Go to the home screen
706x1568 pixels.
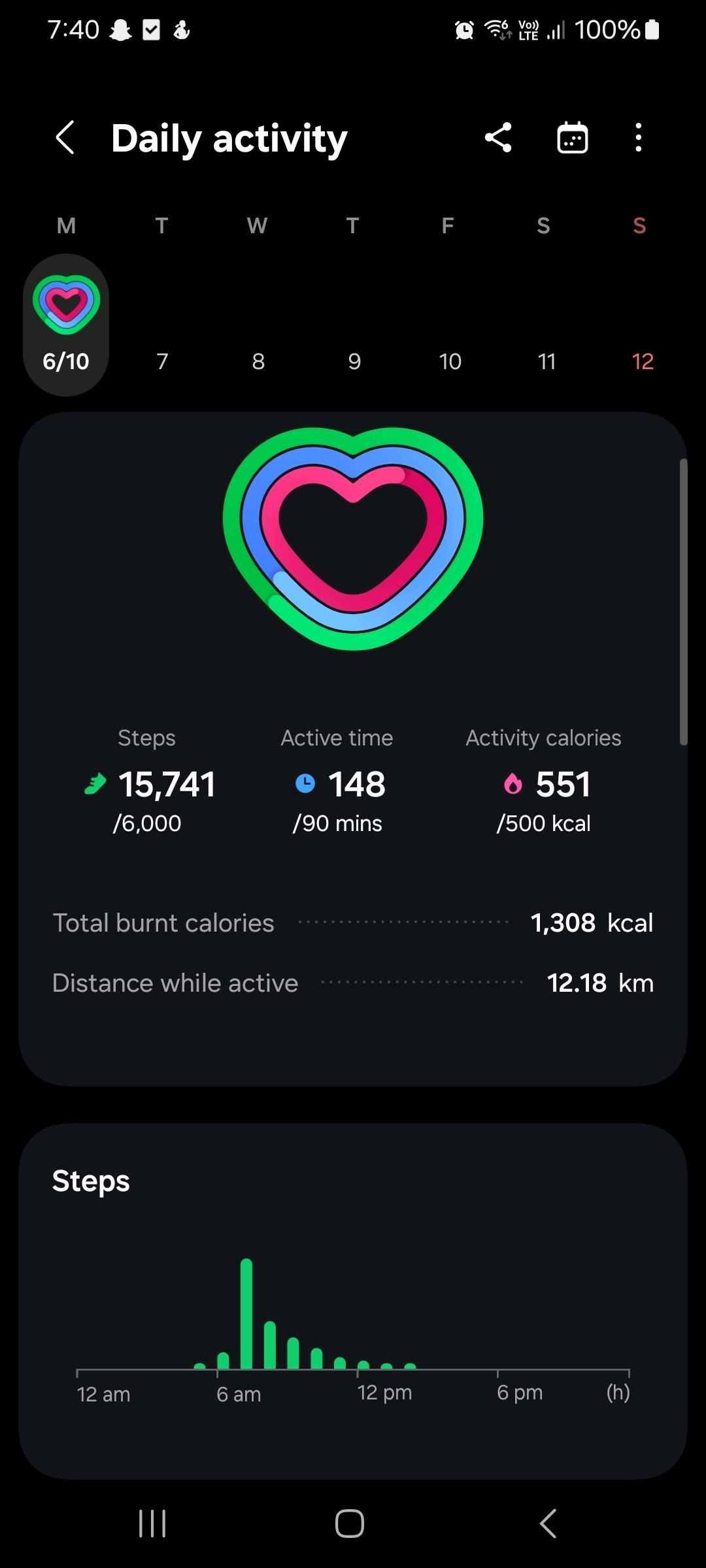[350, 1524]
